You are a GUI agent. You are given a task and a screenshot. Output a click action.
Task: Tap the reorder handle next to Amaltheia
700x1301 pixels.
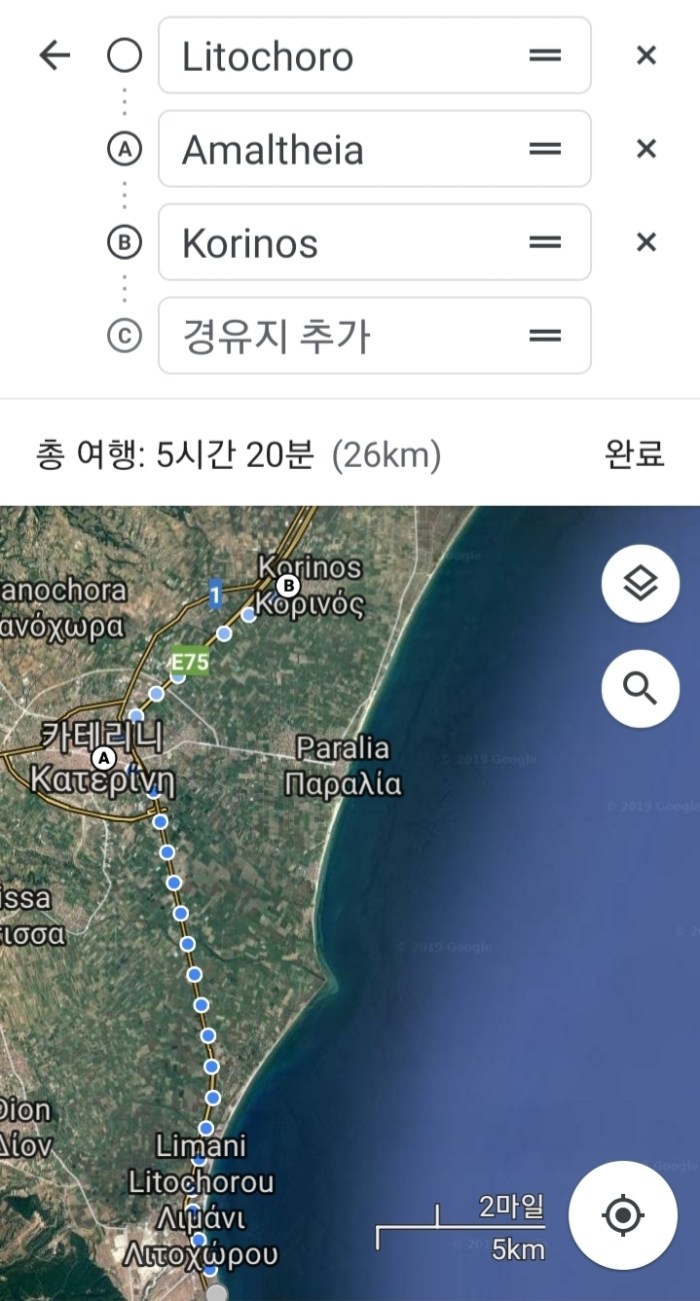[545, 150]
